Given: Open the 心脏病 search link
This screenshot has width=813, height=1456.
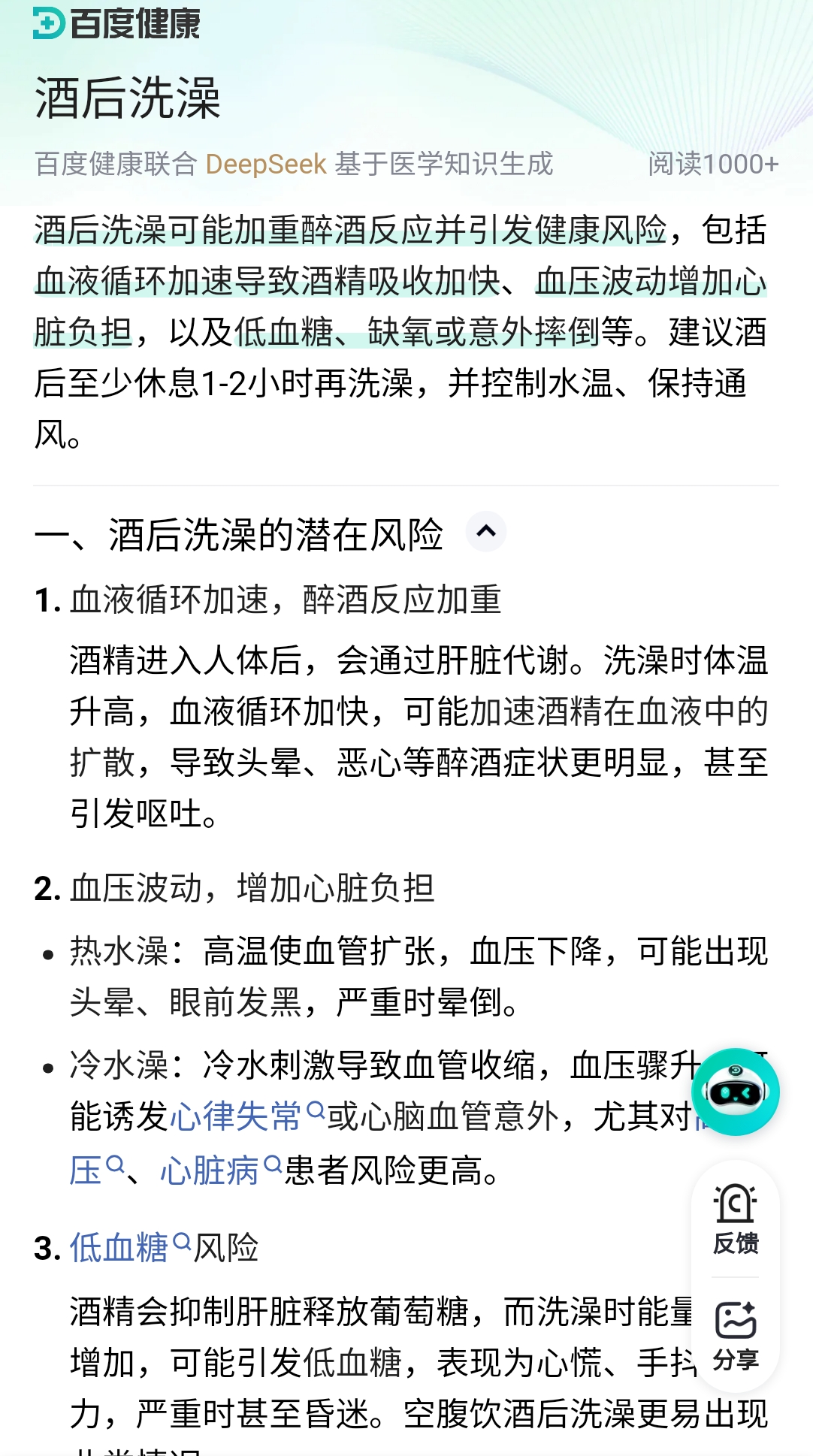Looking at the screenshot, I should tap(210, 1171).
